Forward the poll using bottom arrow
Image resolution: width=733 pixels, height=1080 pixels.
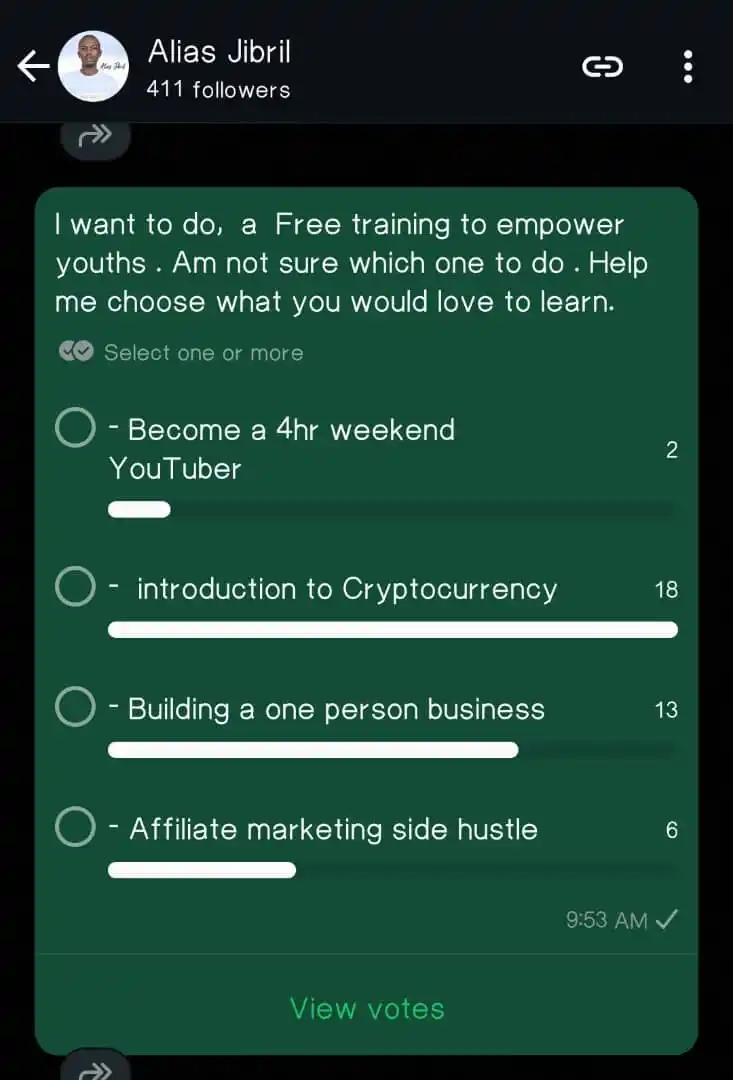[95, 1069]
